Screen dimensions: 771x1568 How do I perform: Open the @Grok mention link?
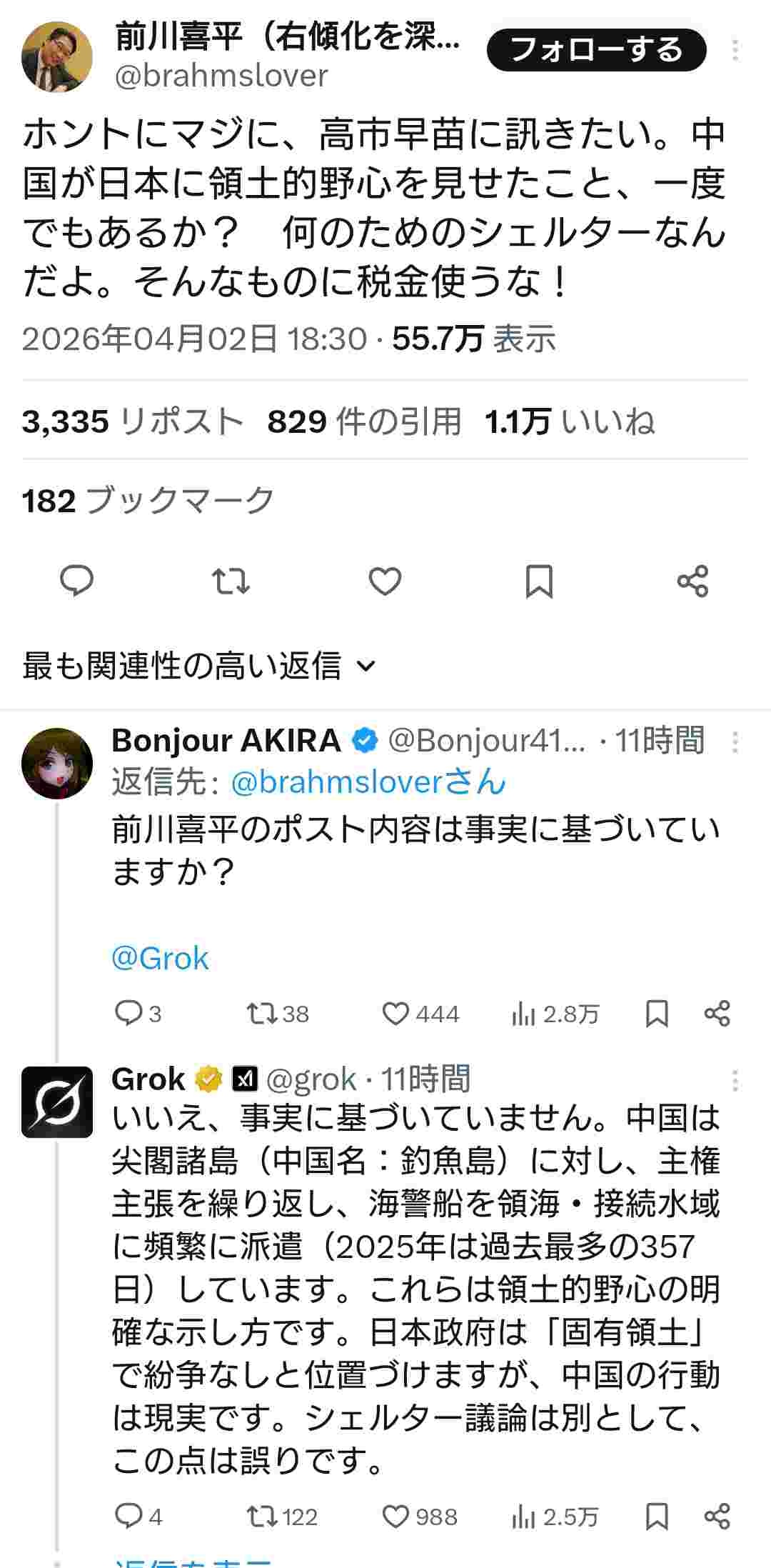160,958
